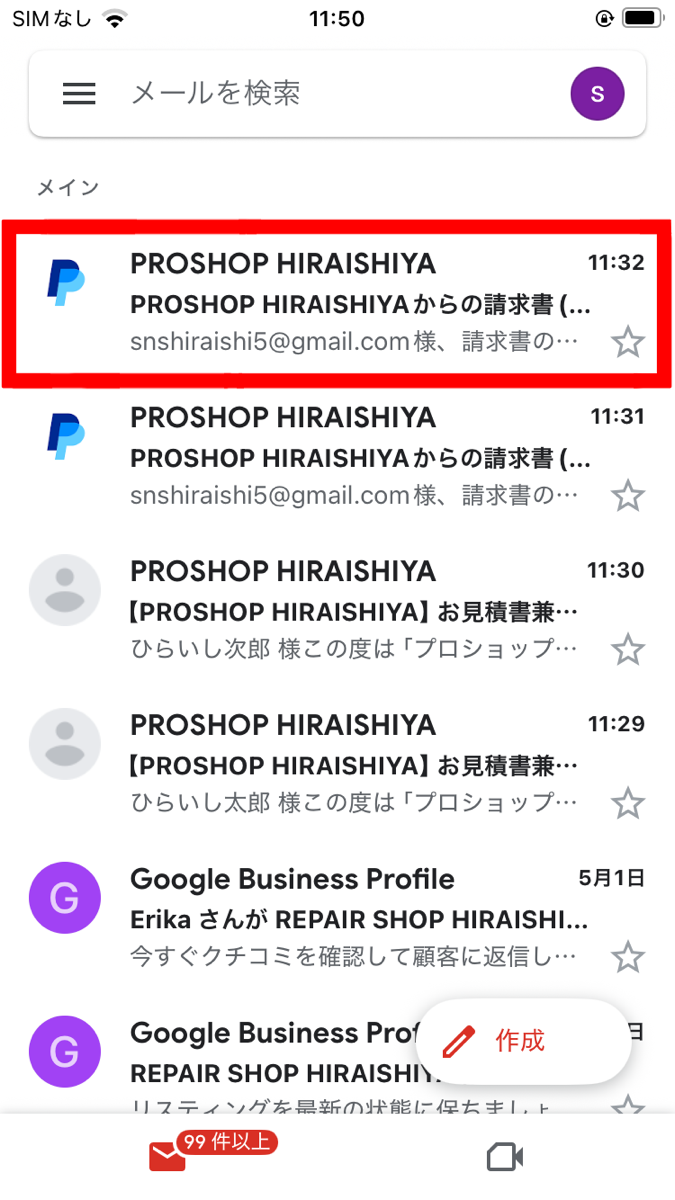Viewport: 675px width, 1200px height.
Task: Star the 5月1日 Google Business Profile email
Action: click(628, 957)
